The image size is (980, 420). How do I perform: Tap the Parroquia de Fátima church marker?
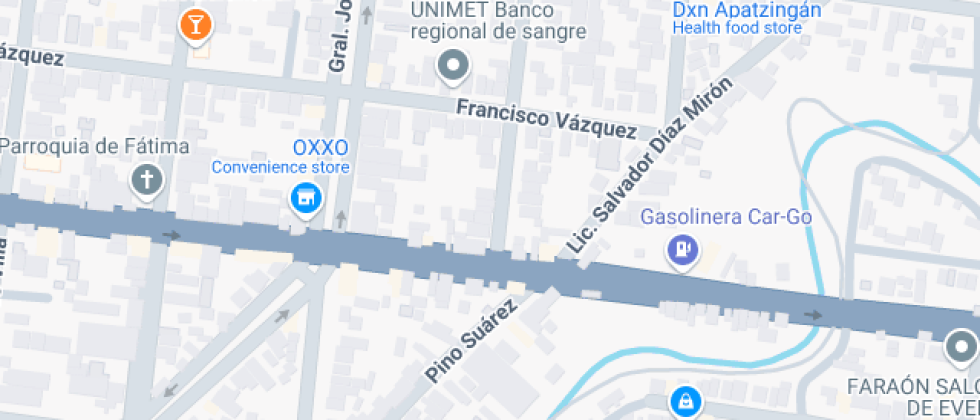[x=147, y=181]
